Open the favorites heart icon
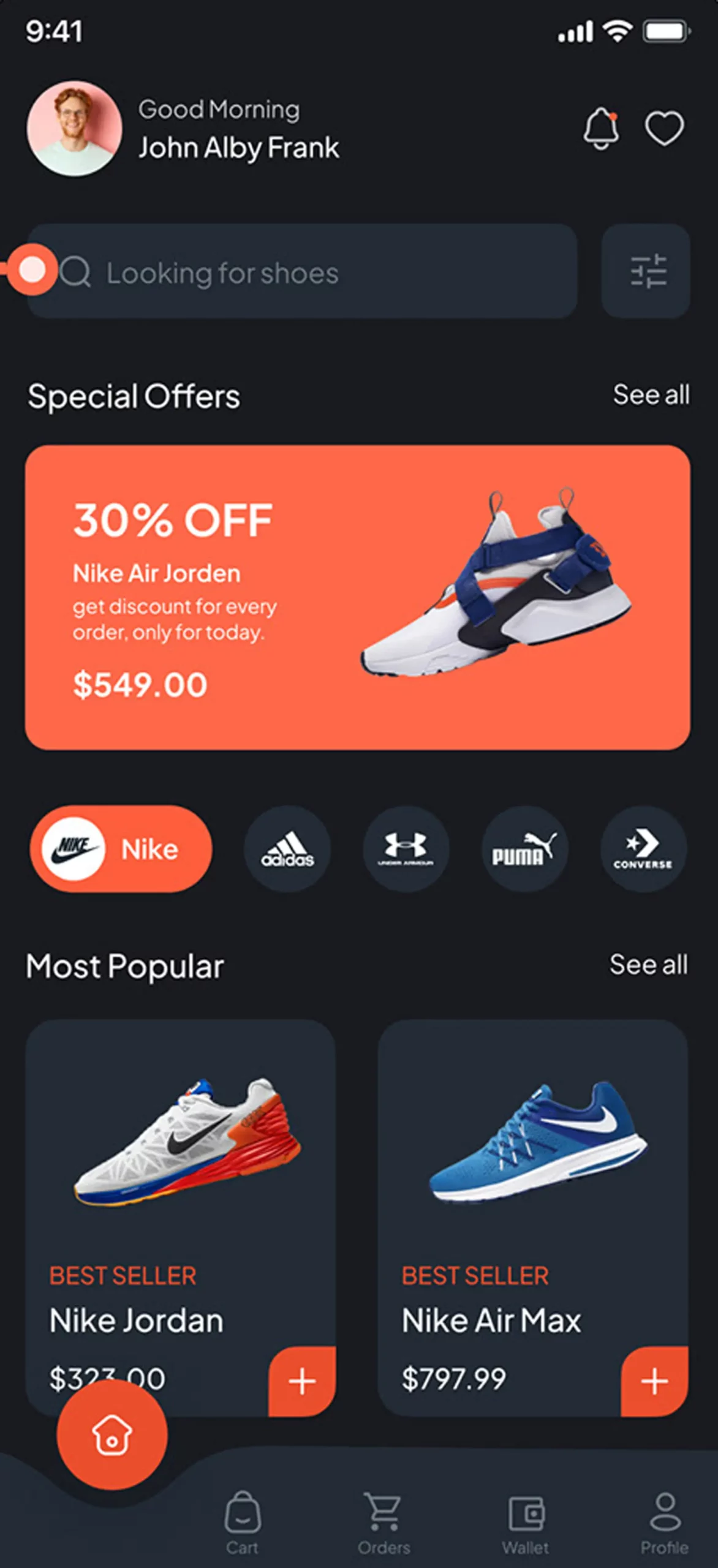This screenshot has width=718, height=1568. [664, 129]
